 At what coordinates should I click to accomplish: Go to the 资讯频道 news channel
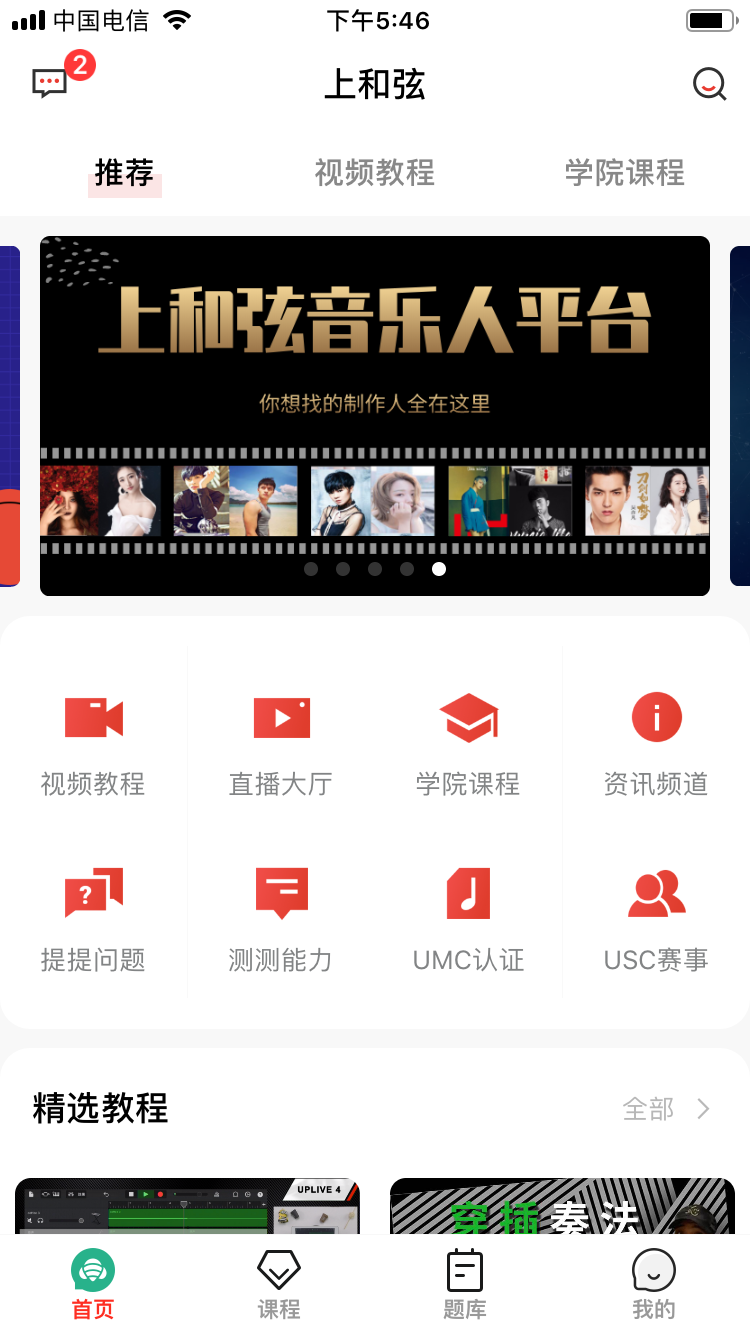pyautogui.click(x=656, y=742)
